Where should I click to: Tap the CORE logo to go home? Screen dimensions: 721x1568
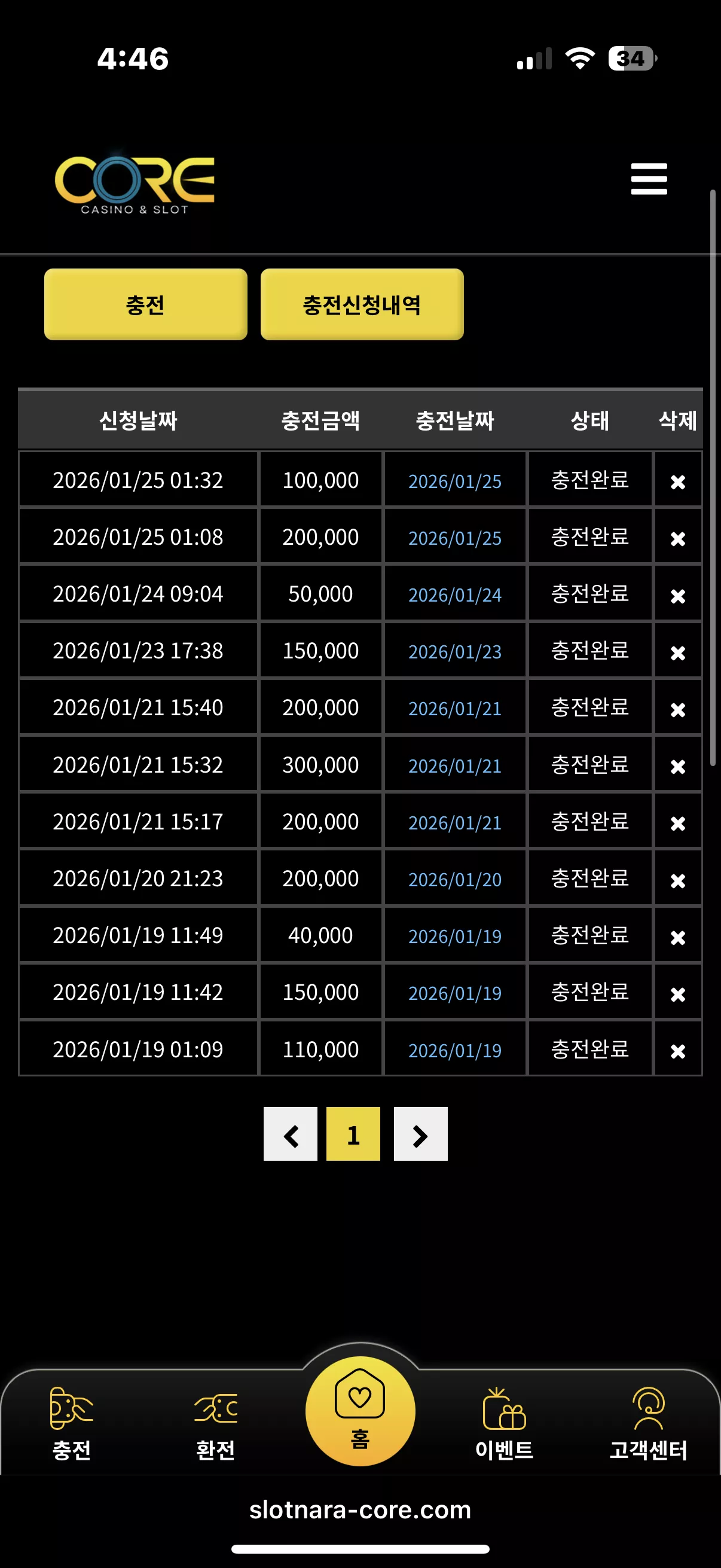point(135,181)
